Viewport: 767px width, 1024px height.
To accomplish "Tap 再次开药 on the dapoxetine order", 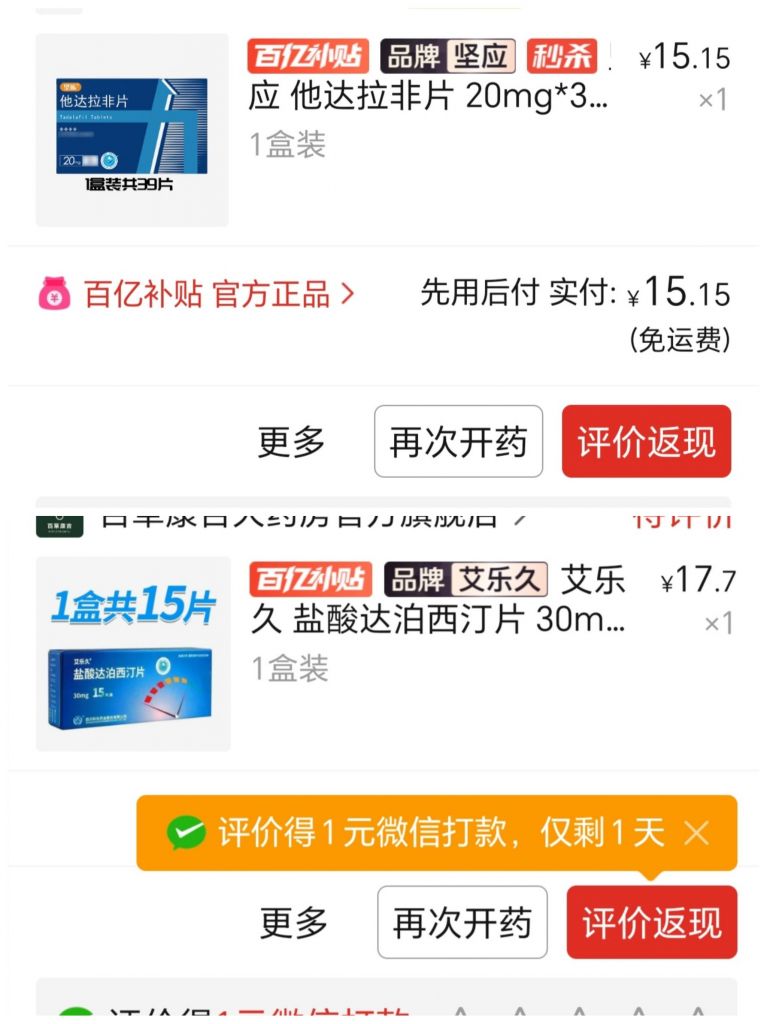I will coord(460,923).
